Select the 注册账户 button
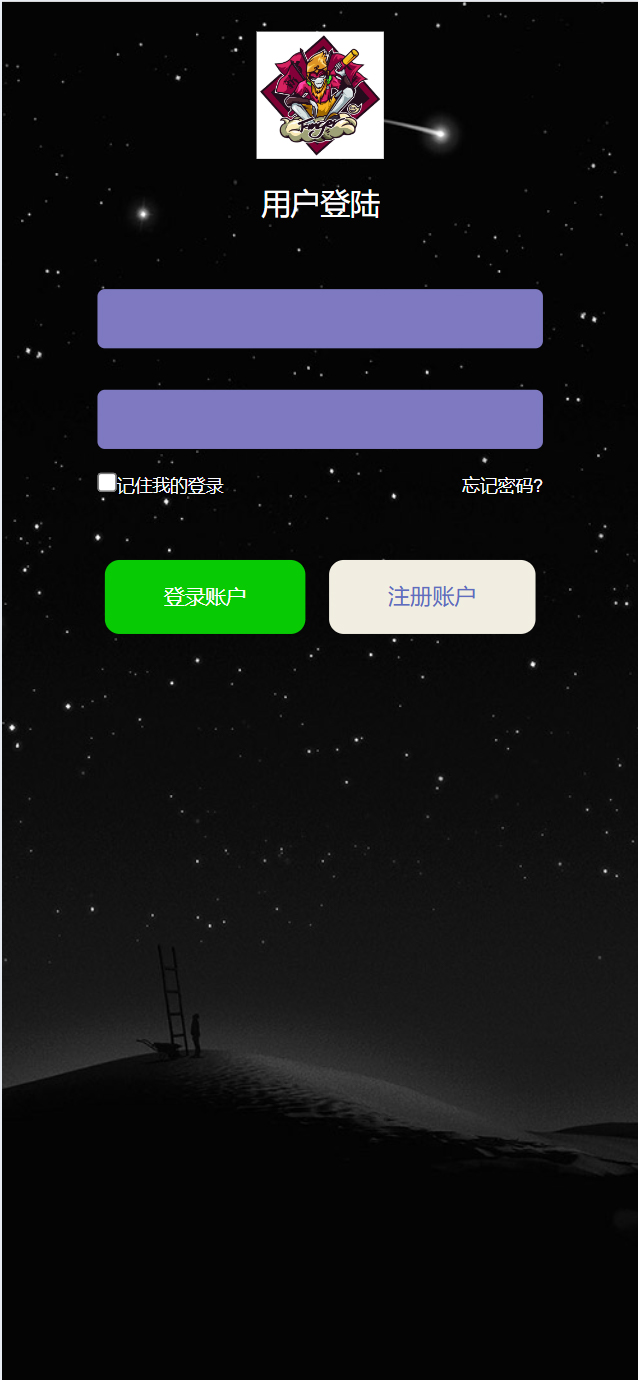 pos(432,597)
